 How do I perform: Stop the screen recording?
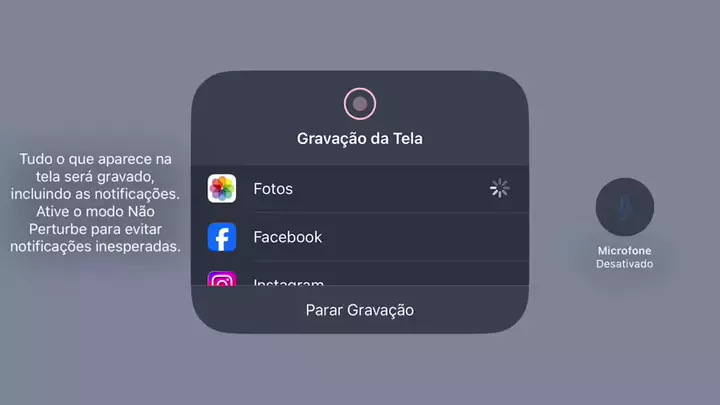(x=360, y=310)
